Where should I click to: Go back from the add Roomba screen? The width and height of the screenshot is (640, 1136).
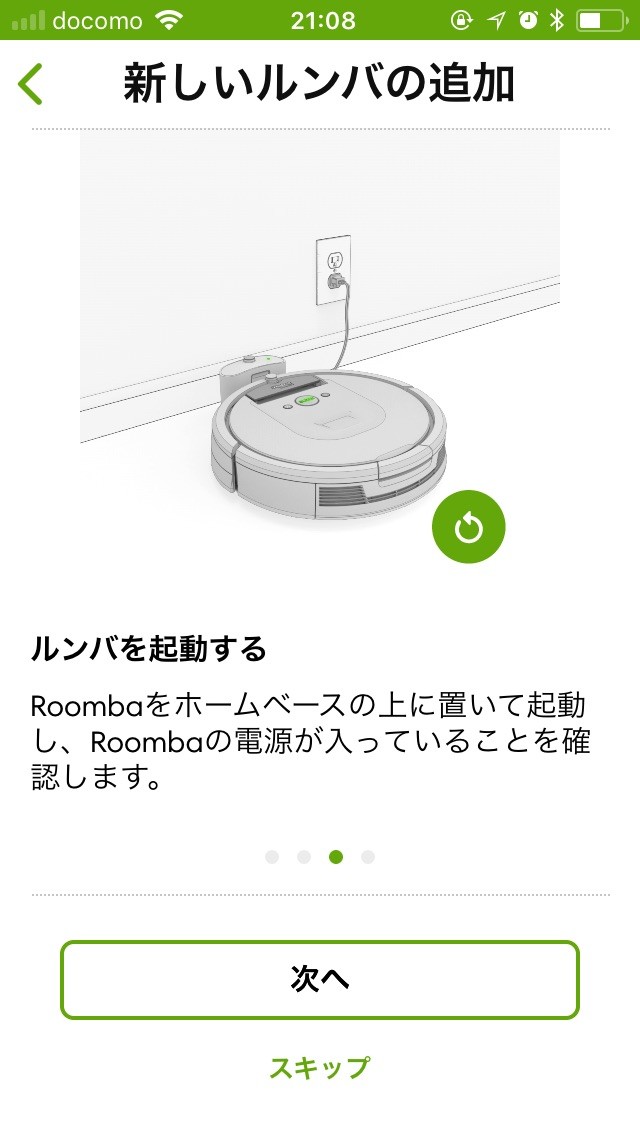pyautogui.click(x=31, y=84)
